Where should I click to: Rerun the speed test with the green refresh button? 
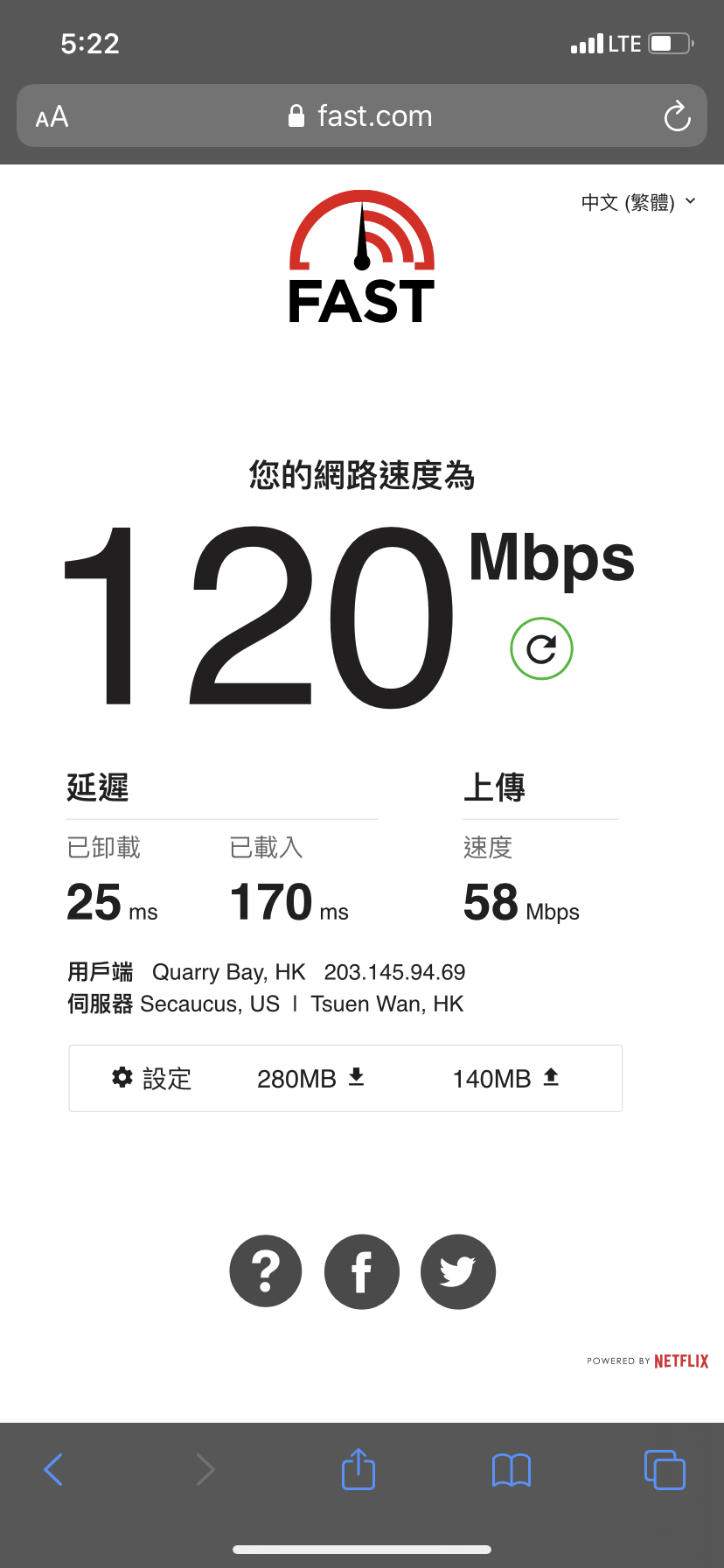coord(541,648)
